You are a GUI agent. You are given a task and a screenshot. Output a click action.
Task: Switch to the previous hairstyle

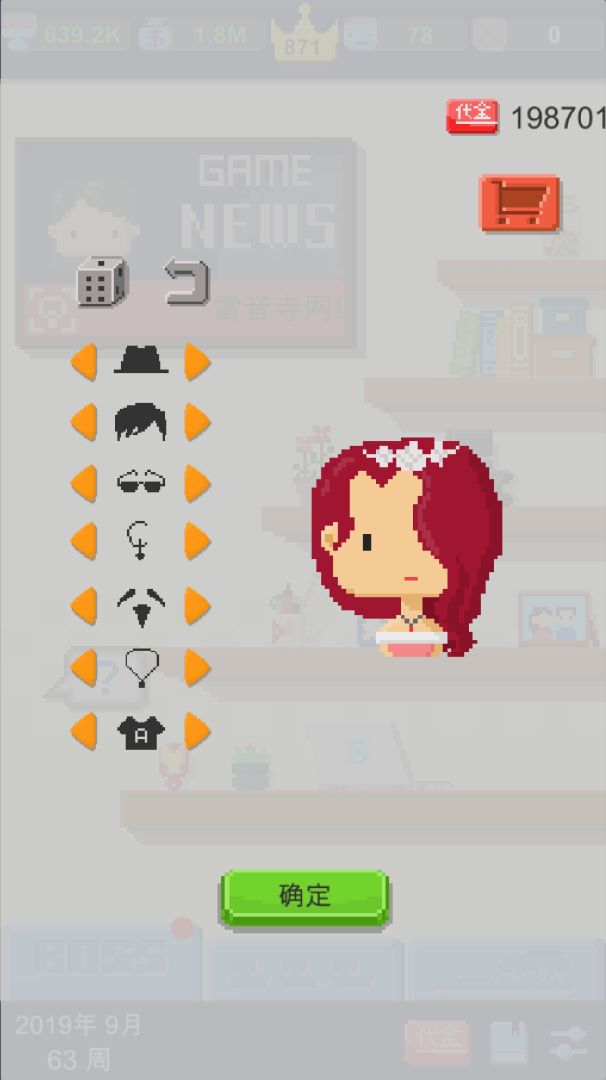[84, 422]
